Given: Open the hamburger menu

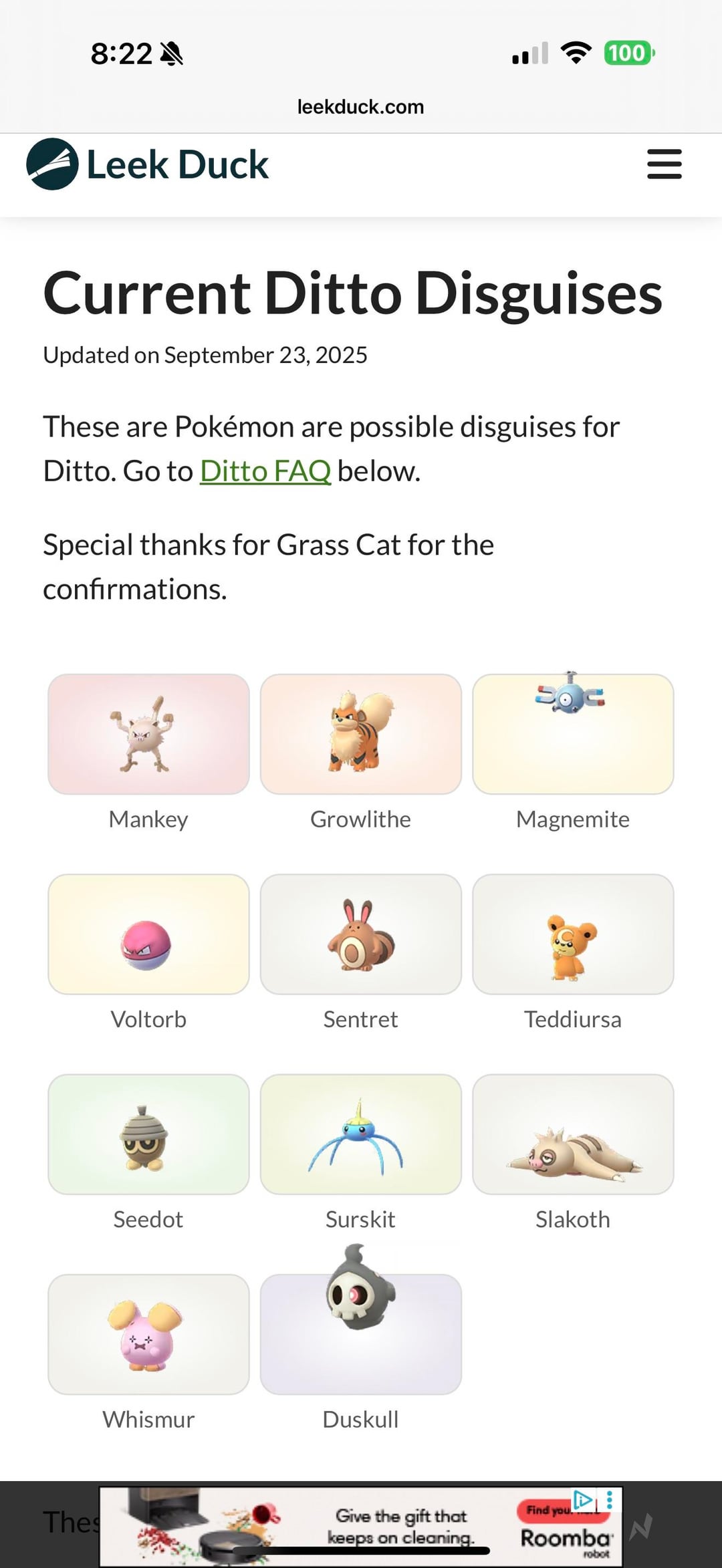Looking at the screenshot, I should pos(664,164).
